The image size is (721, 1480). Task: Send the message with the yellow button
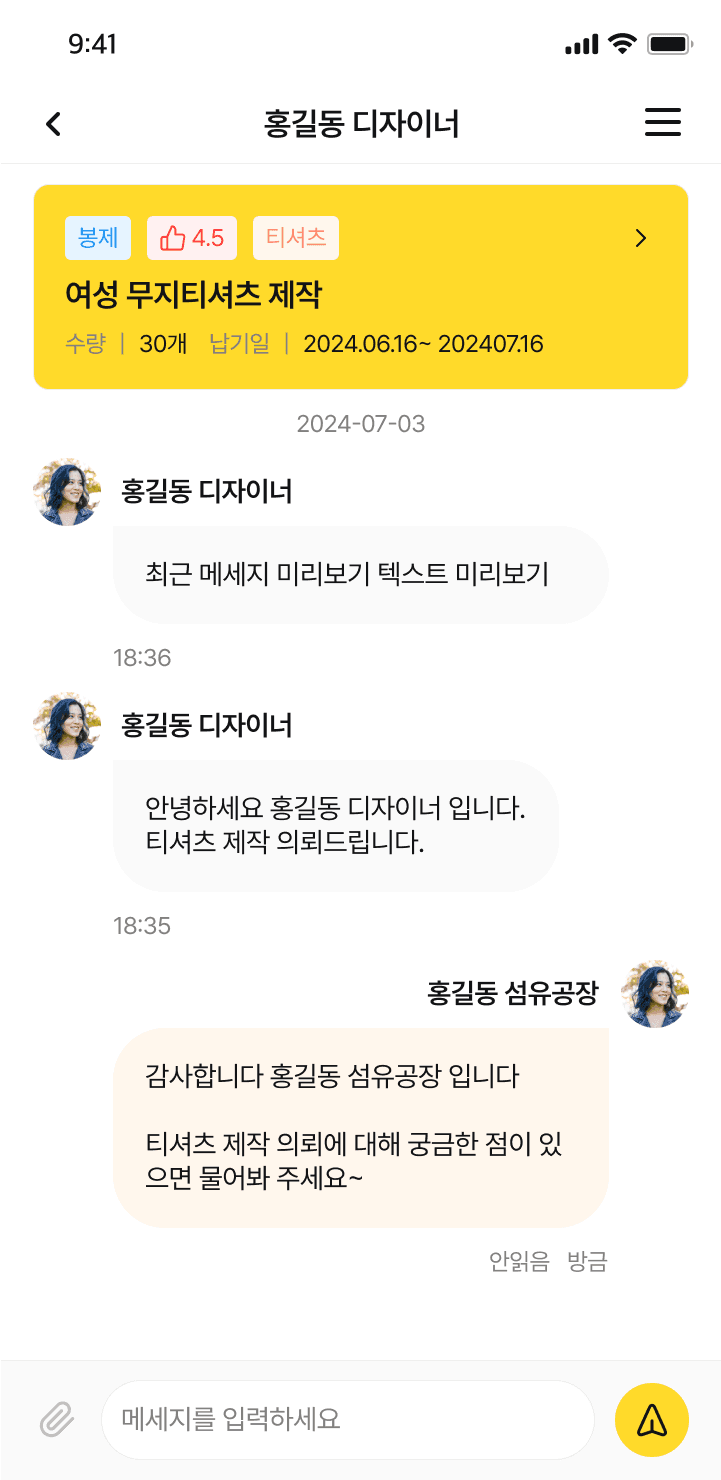tap(652, 1419)
